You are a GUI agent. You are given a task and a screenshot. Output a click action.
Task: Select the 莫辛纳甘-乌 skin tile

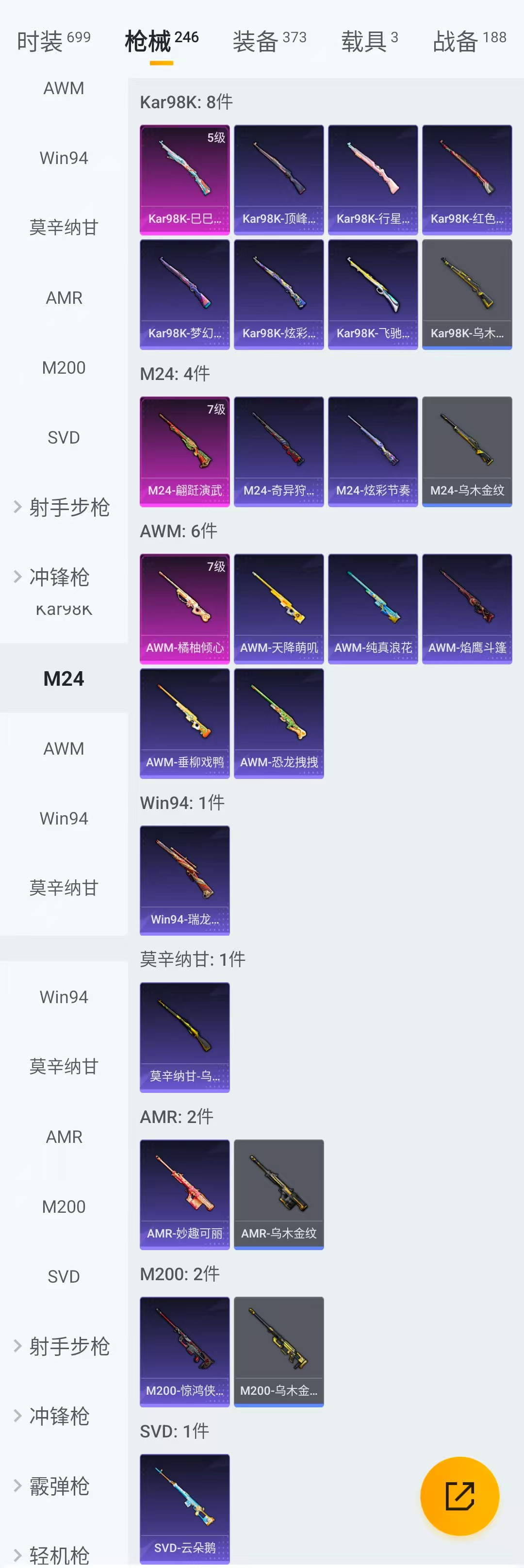coord(184,1037)
